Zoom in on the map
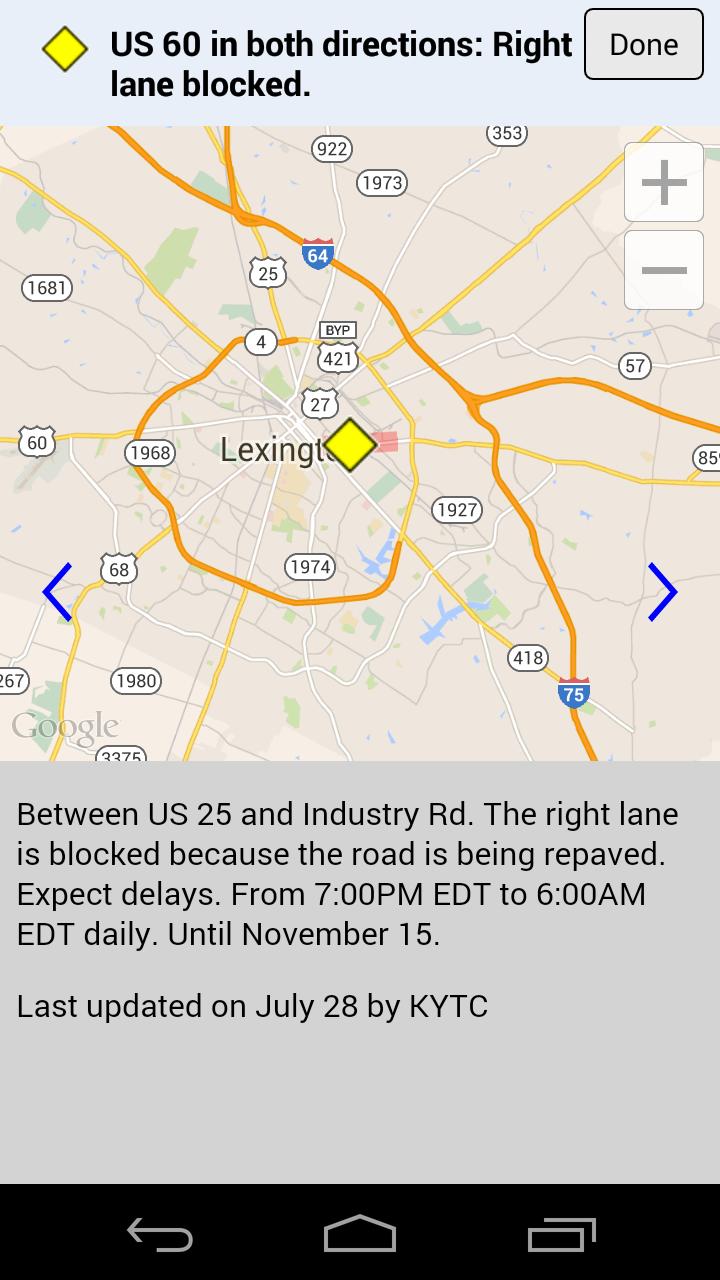This screenshot has height=1280, width=720. 664,182
